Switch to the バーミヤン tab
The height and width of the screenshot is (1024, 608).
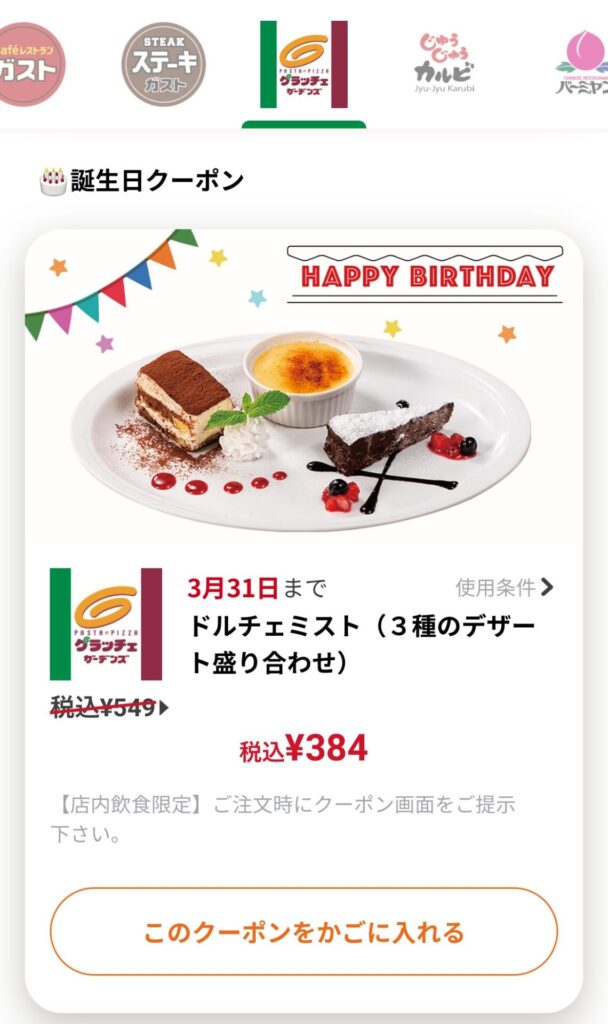[583, 63]
